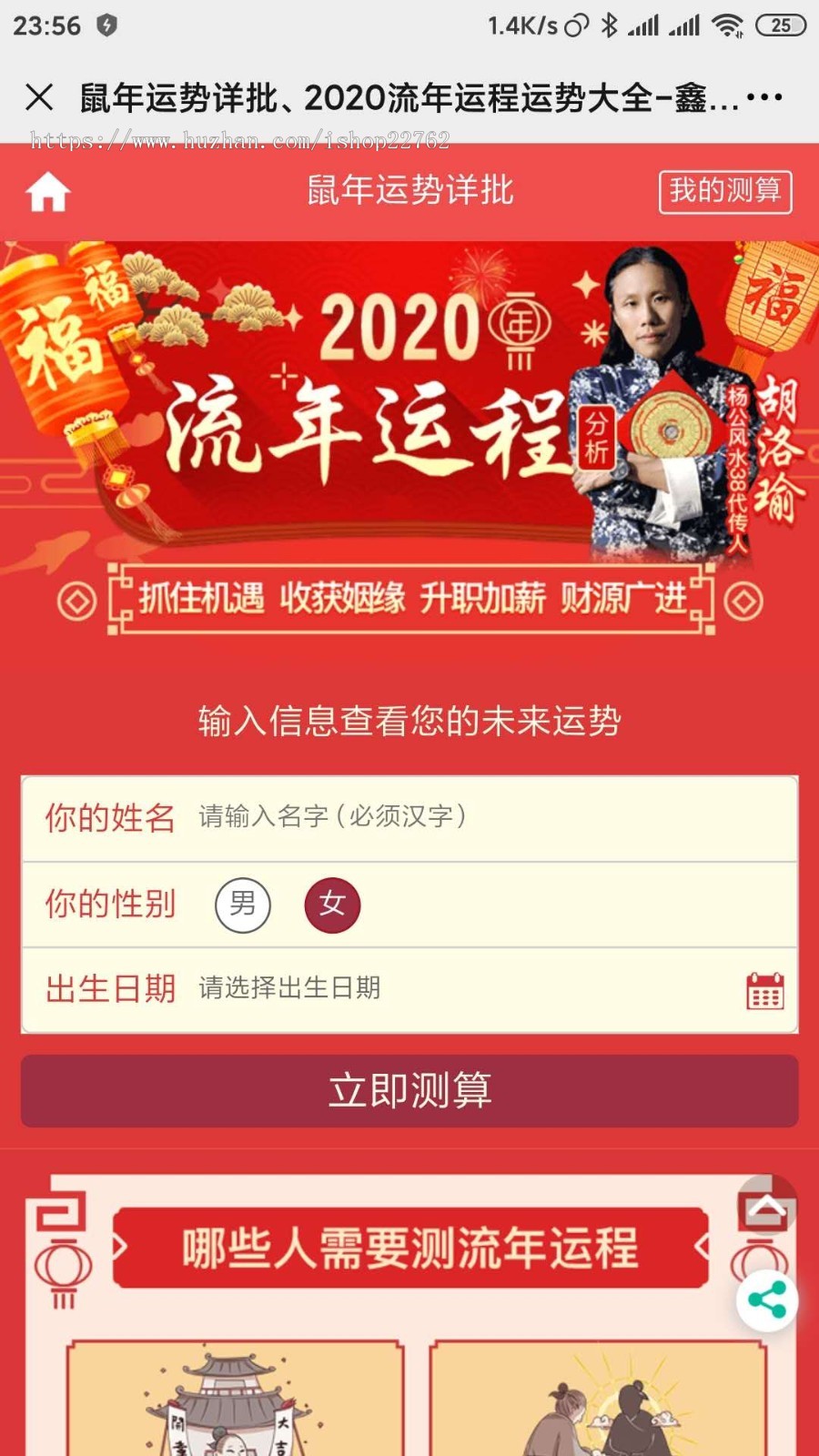Tap the 你的姓名 name input field
Image resolution: width=819 pixels, height=1456 pixels.
coord(491,816)
